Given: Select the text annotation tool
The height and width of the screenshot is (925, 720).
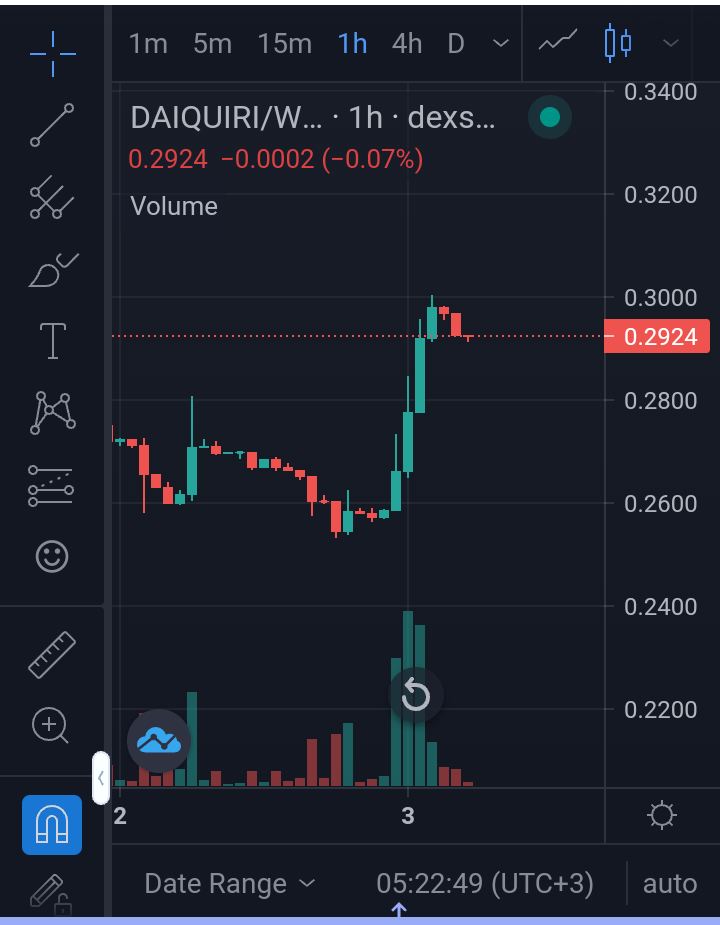Looking at the screenshot, I should [x=53, y=341].
